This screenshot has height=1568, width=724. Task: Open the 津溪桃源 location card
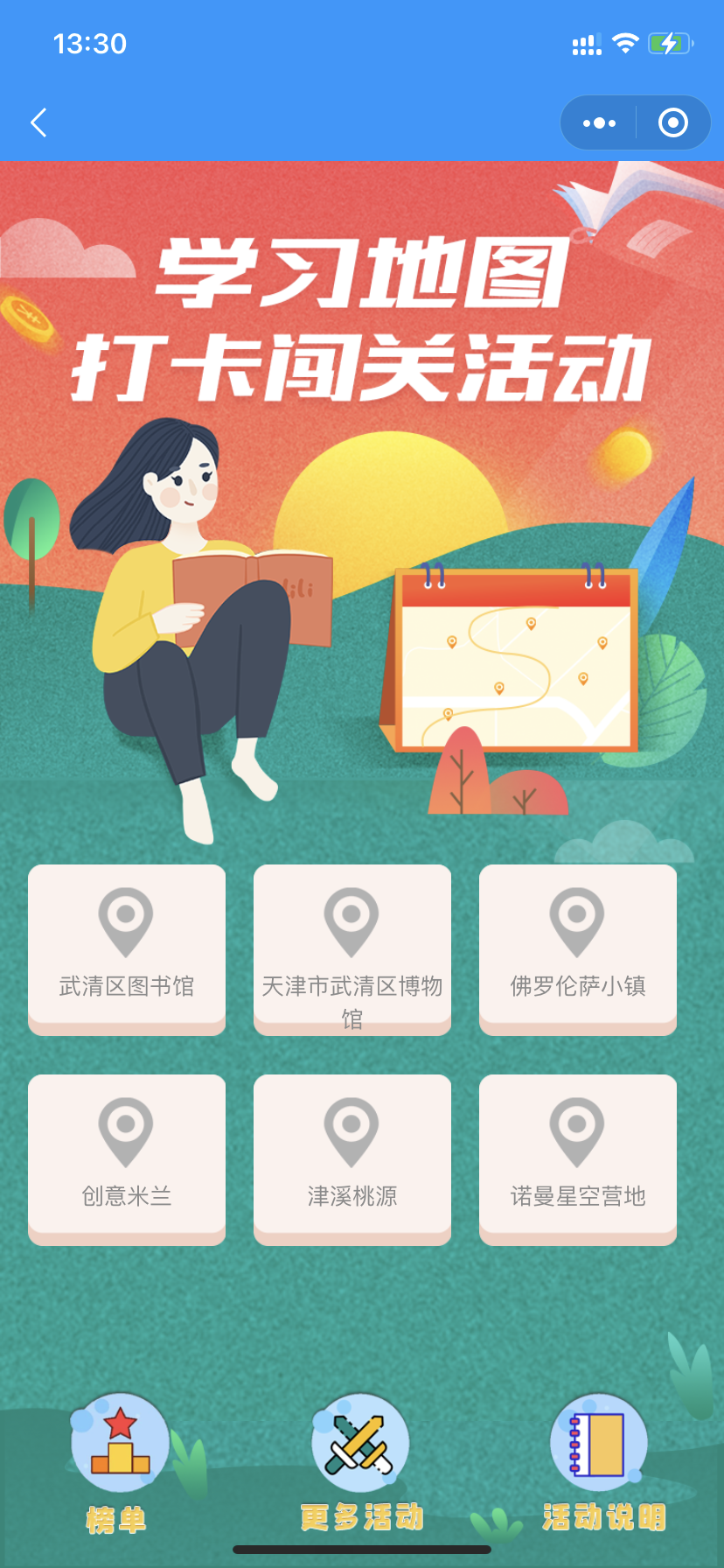[x=352, y=1158]
